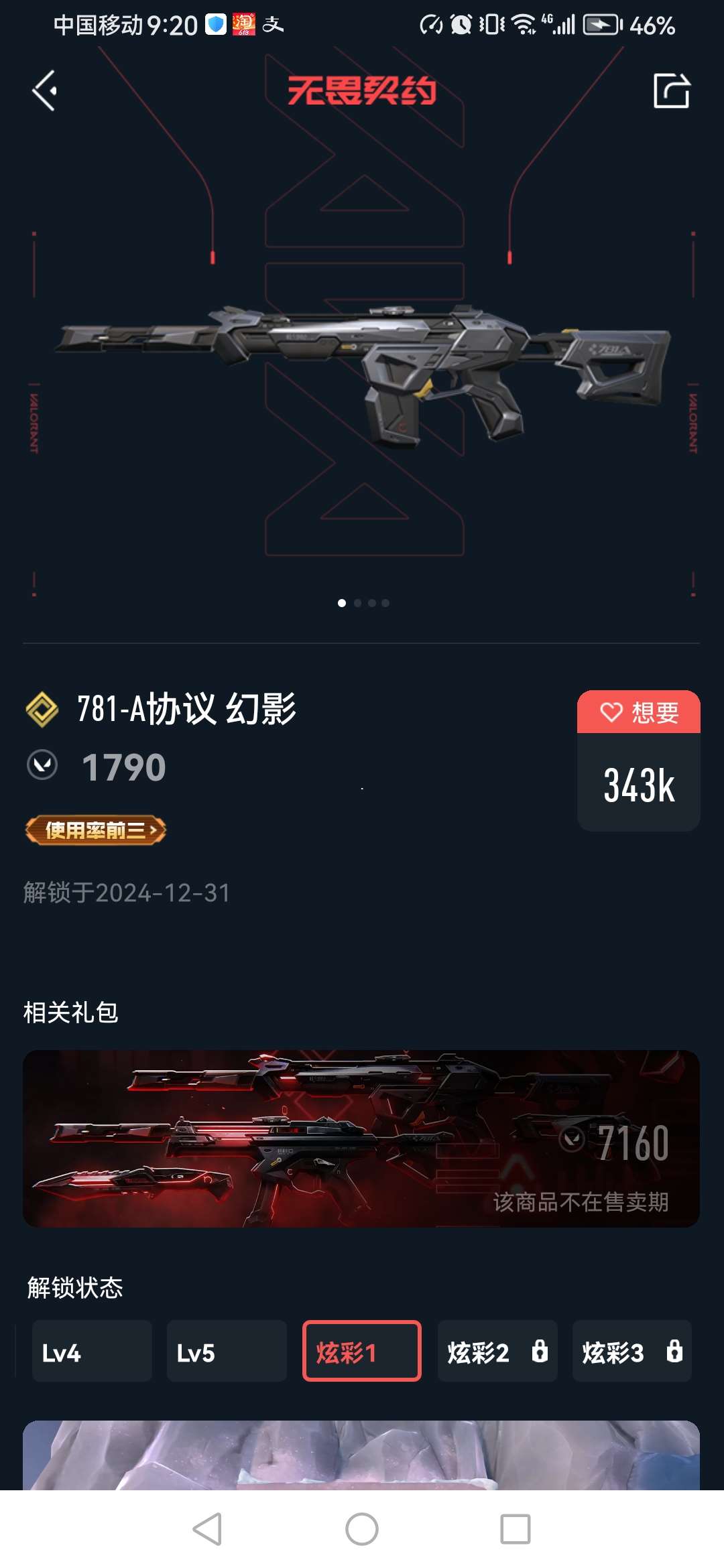
Task: Select the Lv4 unlock level
Action: click(92, 1351)
